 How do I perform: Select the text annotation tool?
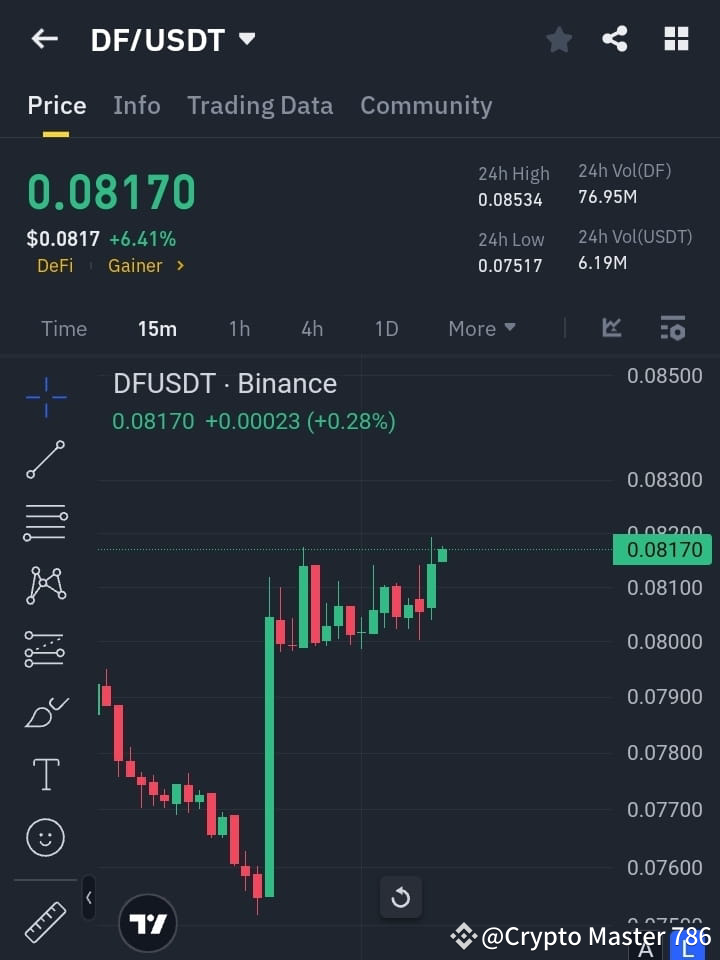[x=45, y=774]
